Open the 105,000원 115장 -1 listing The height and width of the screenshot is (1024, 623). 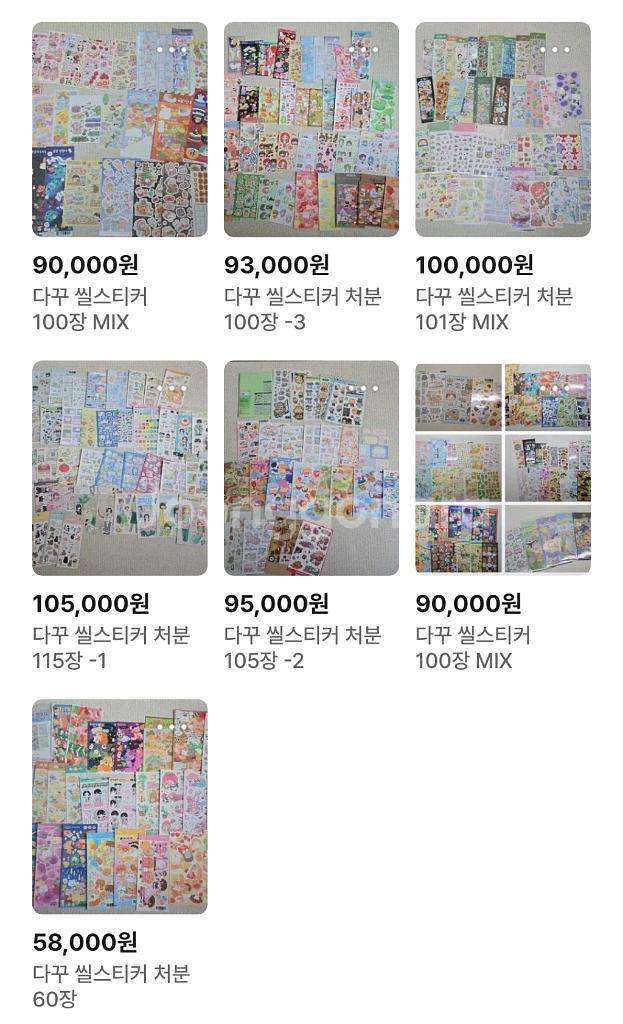(x=120, y=468)
